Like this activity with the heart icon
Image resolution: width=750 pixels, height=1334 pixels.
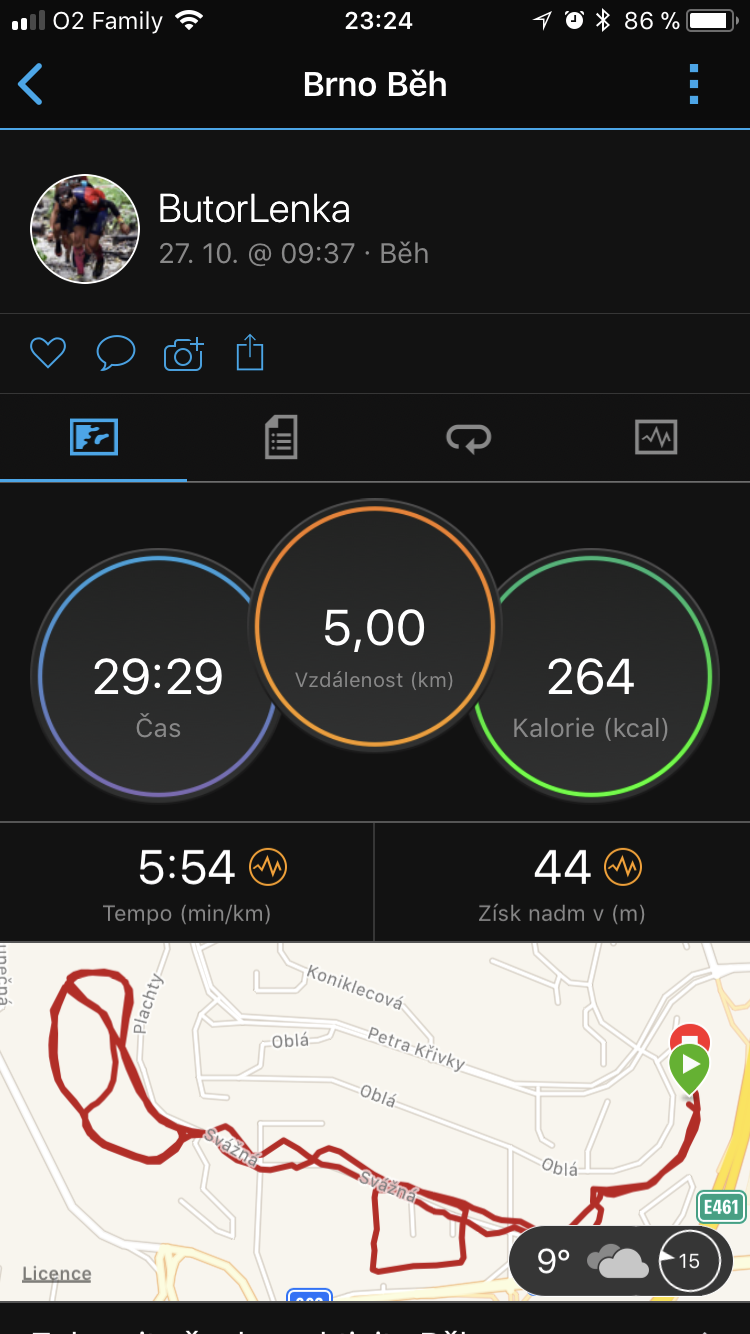pos(47,353)
